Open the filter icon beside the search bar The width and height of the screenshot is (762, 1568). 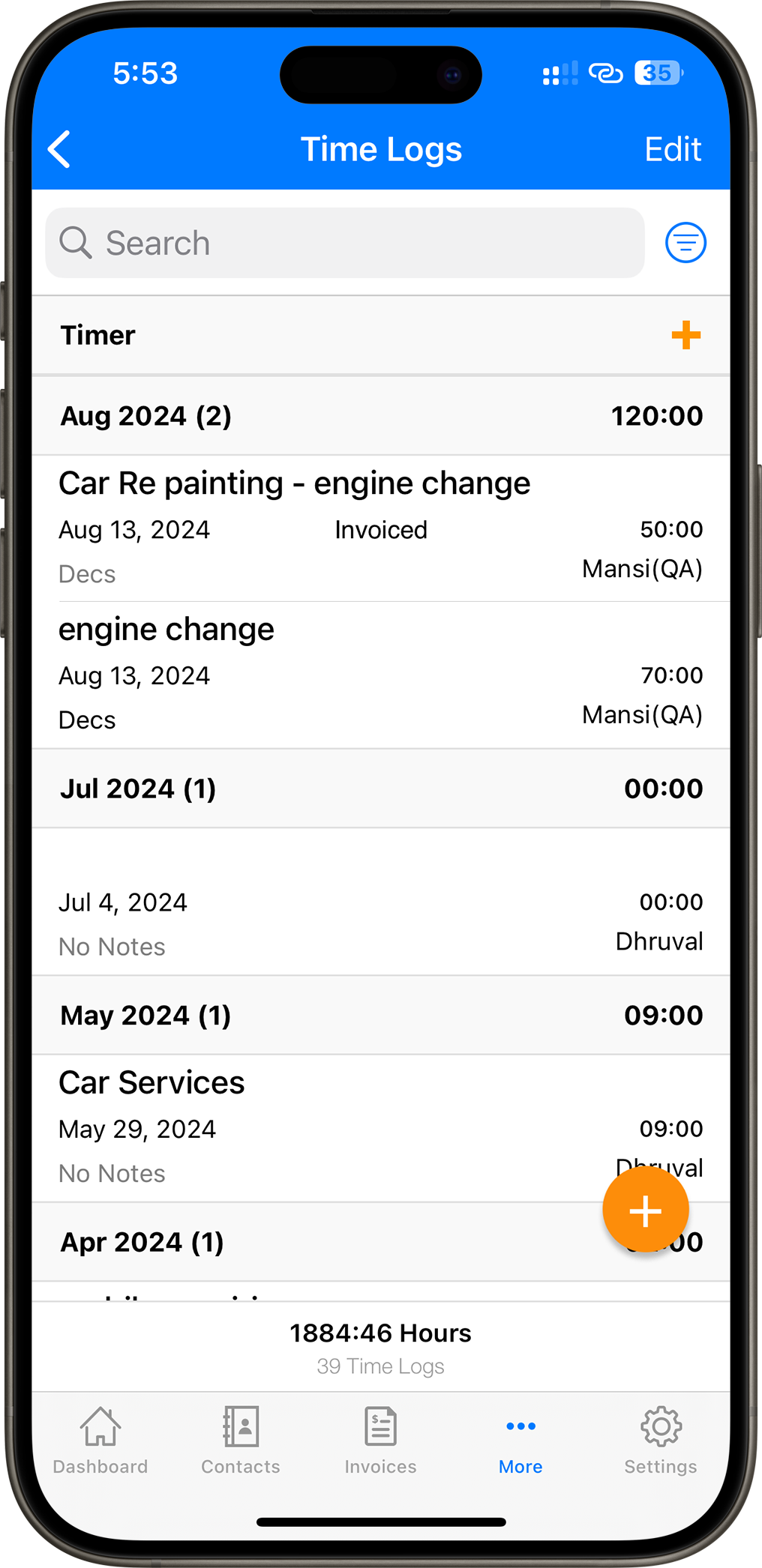pos(685,242)
